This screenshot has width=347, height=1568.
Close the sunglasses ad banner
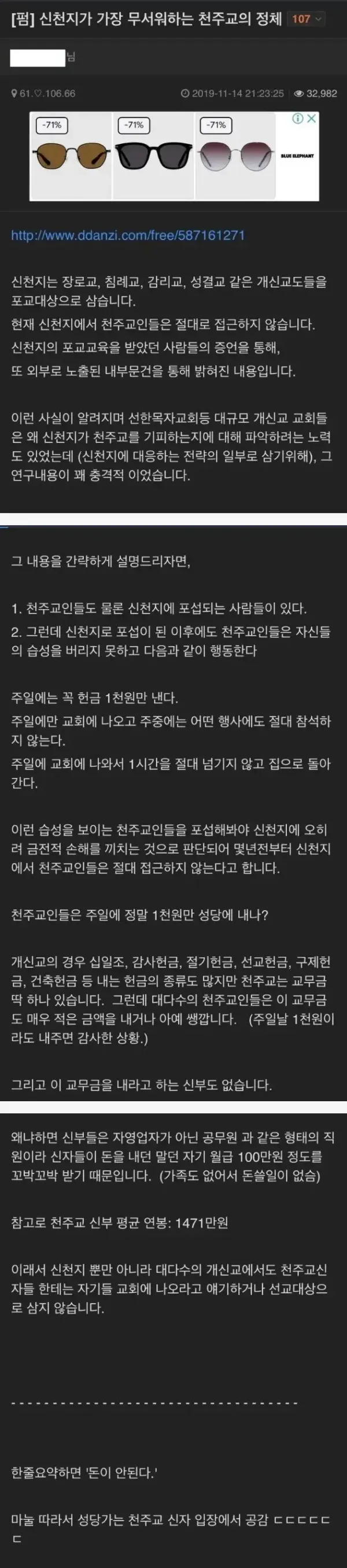(x=311, y=119)
